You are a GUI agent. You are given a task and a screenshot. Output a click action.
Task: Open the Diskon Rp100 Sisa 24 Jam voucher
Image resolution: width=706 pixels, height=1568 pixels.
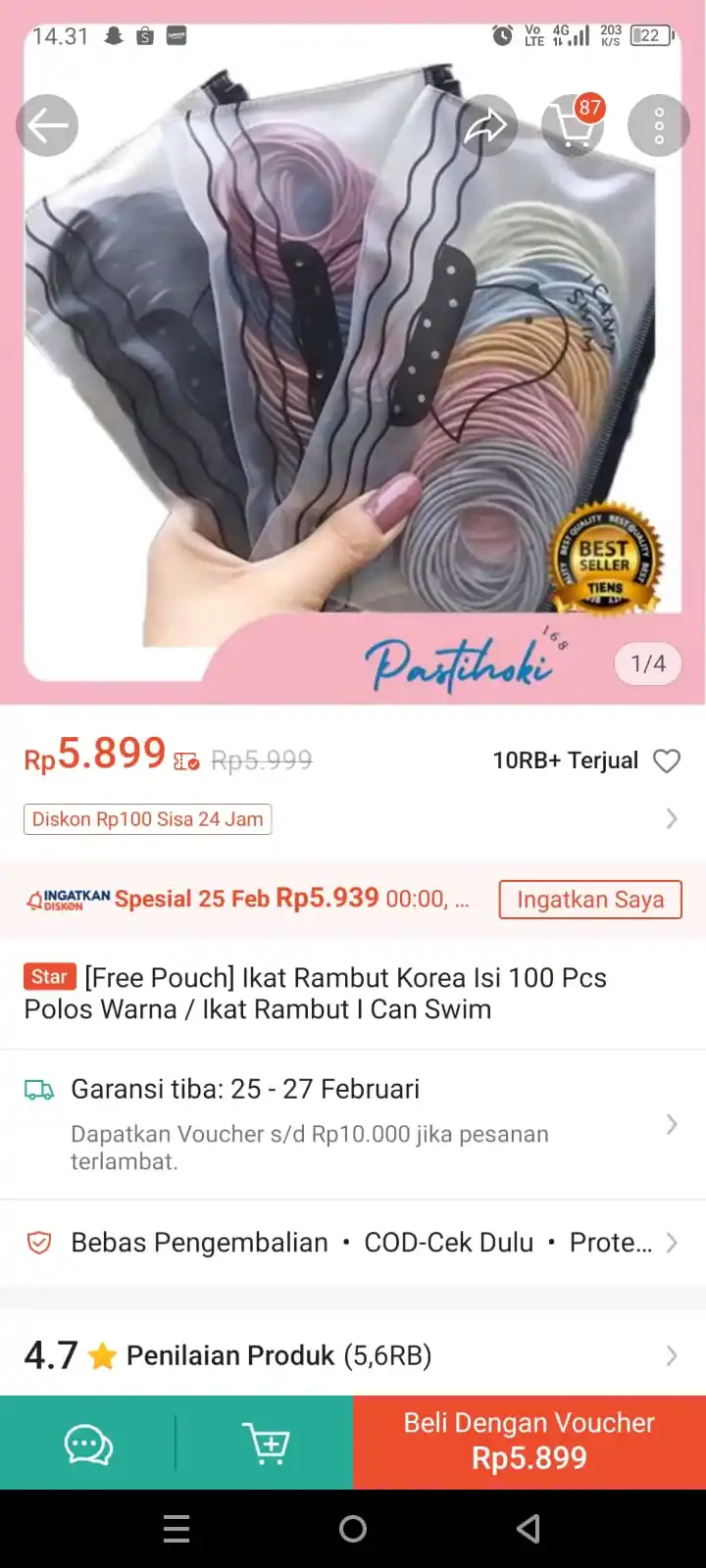(x=148, y=819)
